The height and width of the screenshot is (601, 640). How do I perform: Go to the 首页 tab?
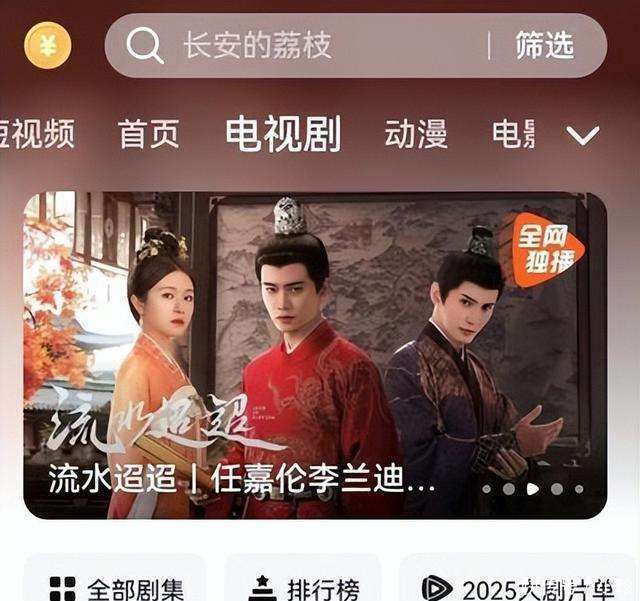[149, 134]
